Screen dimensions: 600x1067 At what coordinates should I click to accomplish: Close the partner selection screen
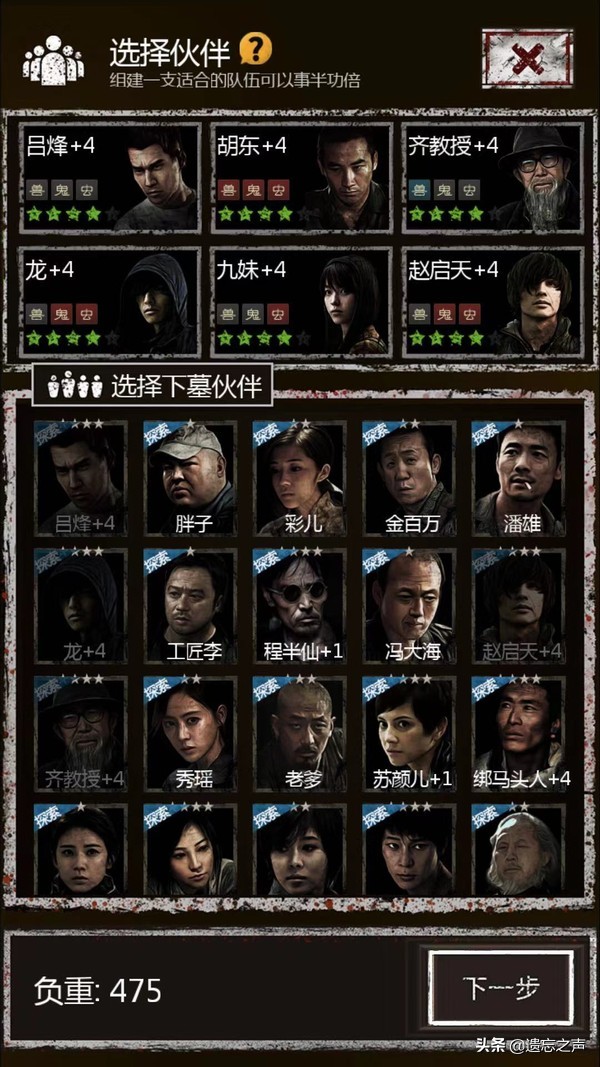pyautogui.click(x=527, y=57)
